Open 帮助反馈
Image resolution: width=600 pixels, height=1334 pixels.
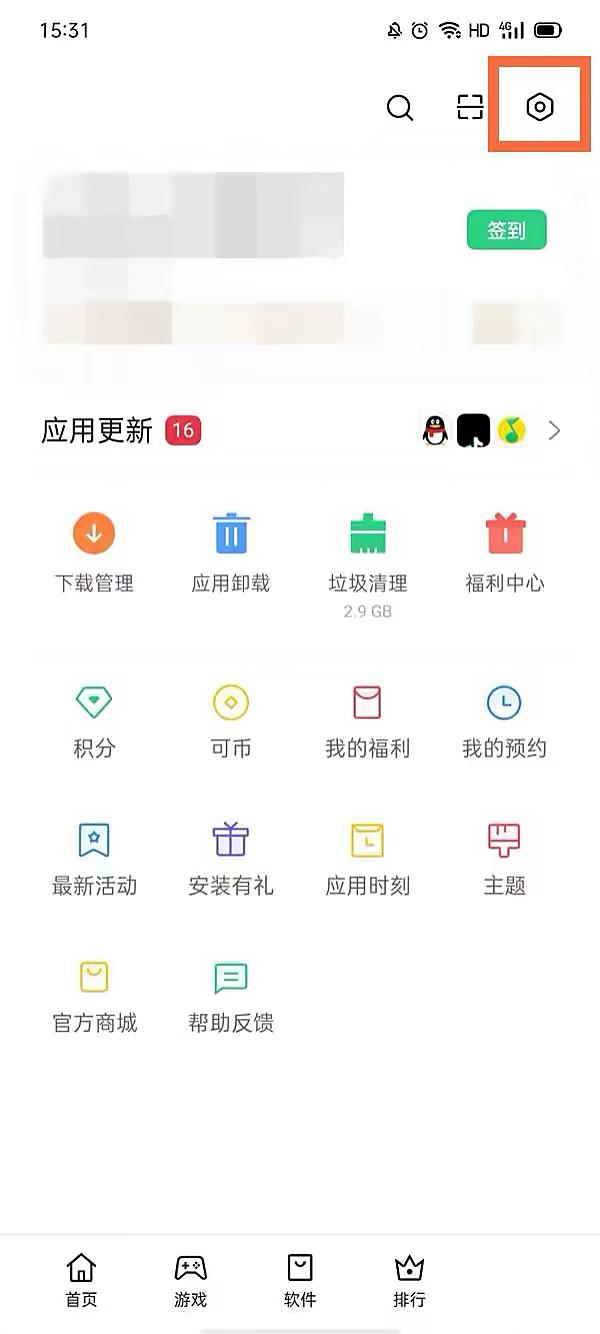231,997
